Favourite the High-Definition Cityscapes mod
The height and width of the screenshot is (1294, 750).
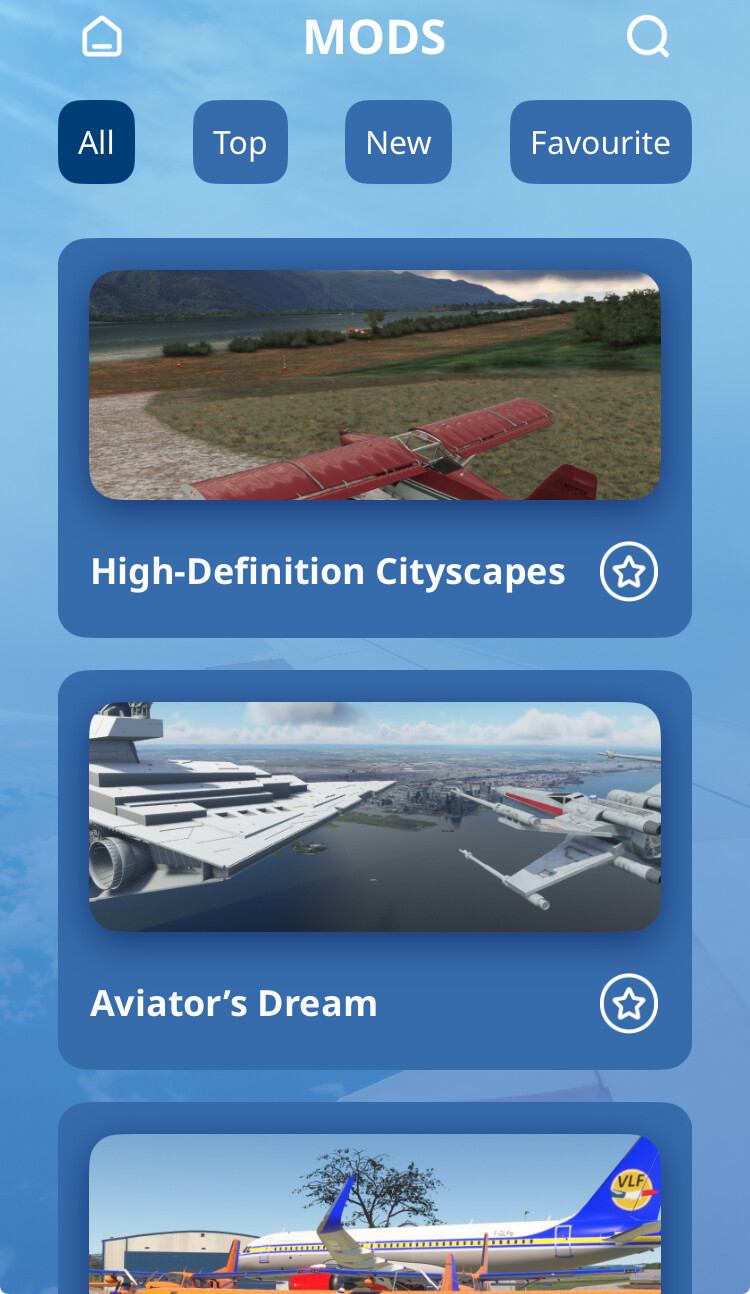629,572
